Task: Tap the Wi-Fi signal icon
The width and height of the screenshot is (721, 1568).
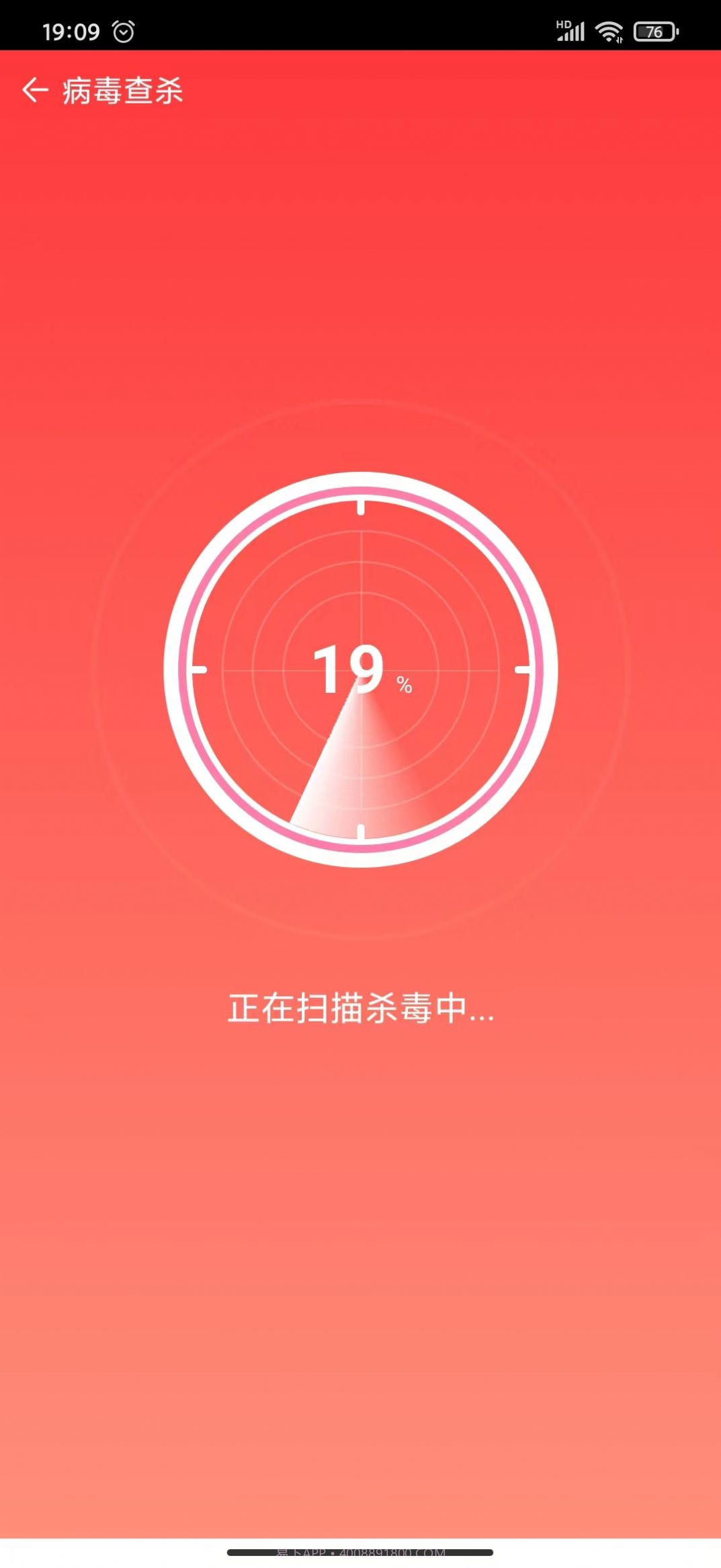Action: 610,30
